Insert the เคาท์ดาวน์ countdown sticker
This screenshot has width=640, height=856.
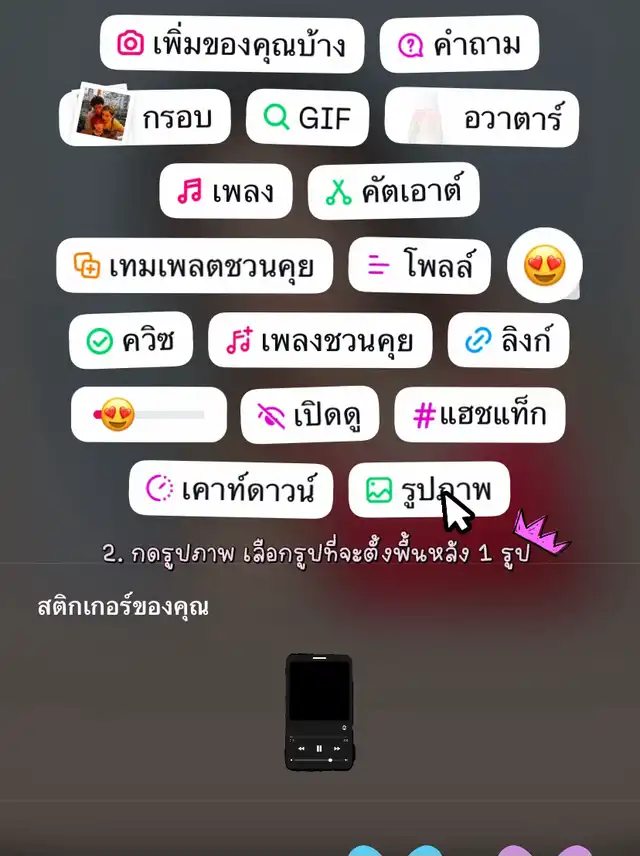tap(230, 489)
